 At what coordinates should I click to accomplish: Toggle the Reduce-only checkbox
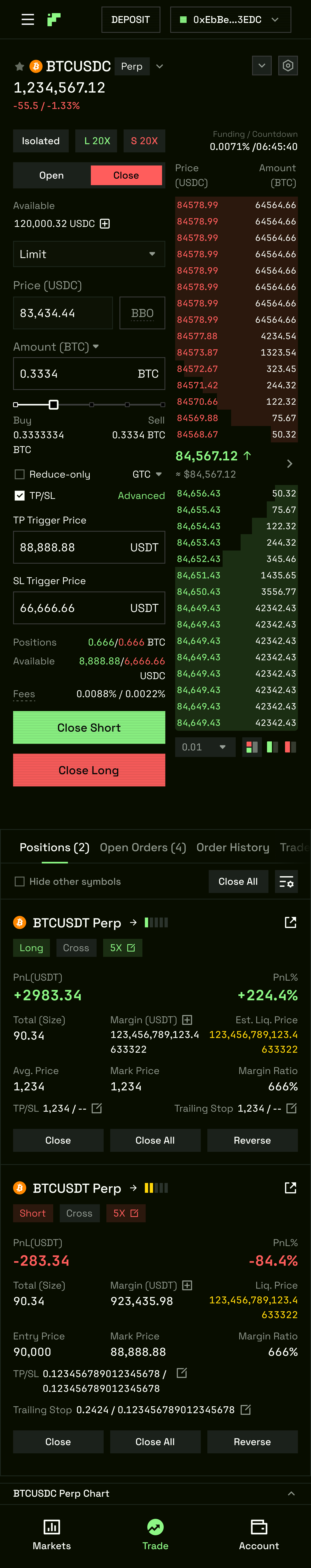(19, 474)
